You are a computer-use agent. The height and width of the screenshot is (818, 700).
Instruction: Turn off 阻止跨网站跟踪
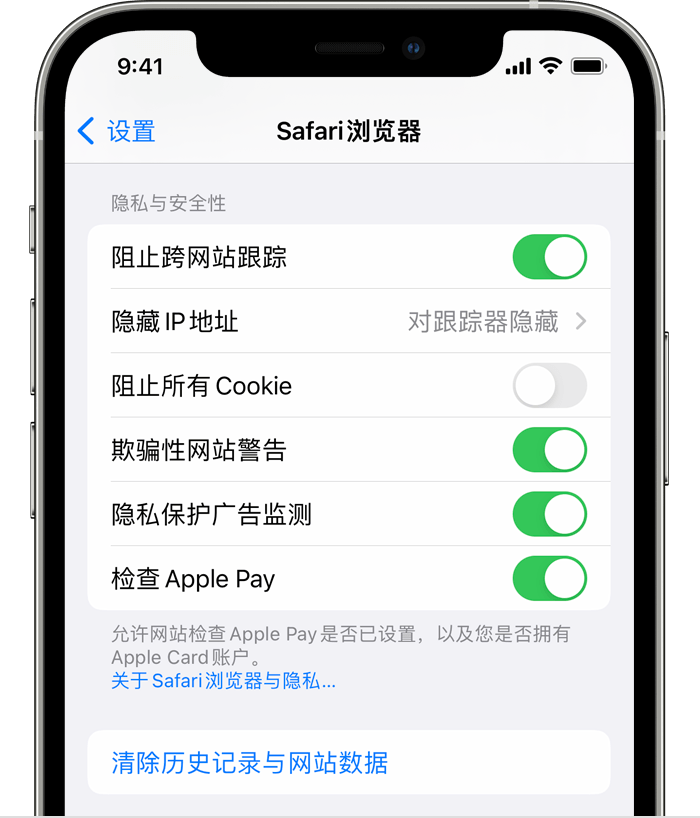pyautogui.click(x=549, y=257)
